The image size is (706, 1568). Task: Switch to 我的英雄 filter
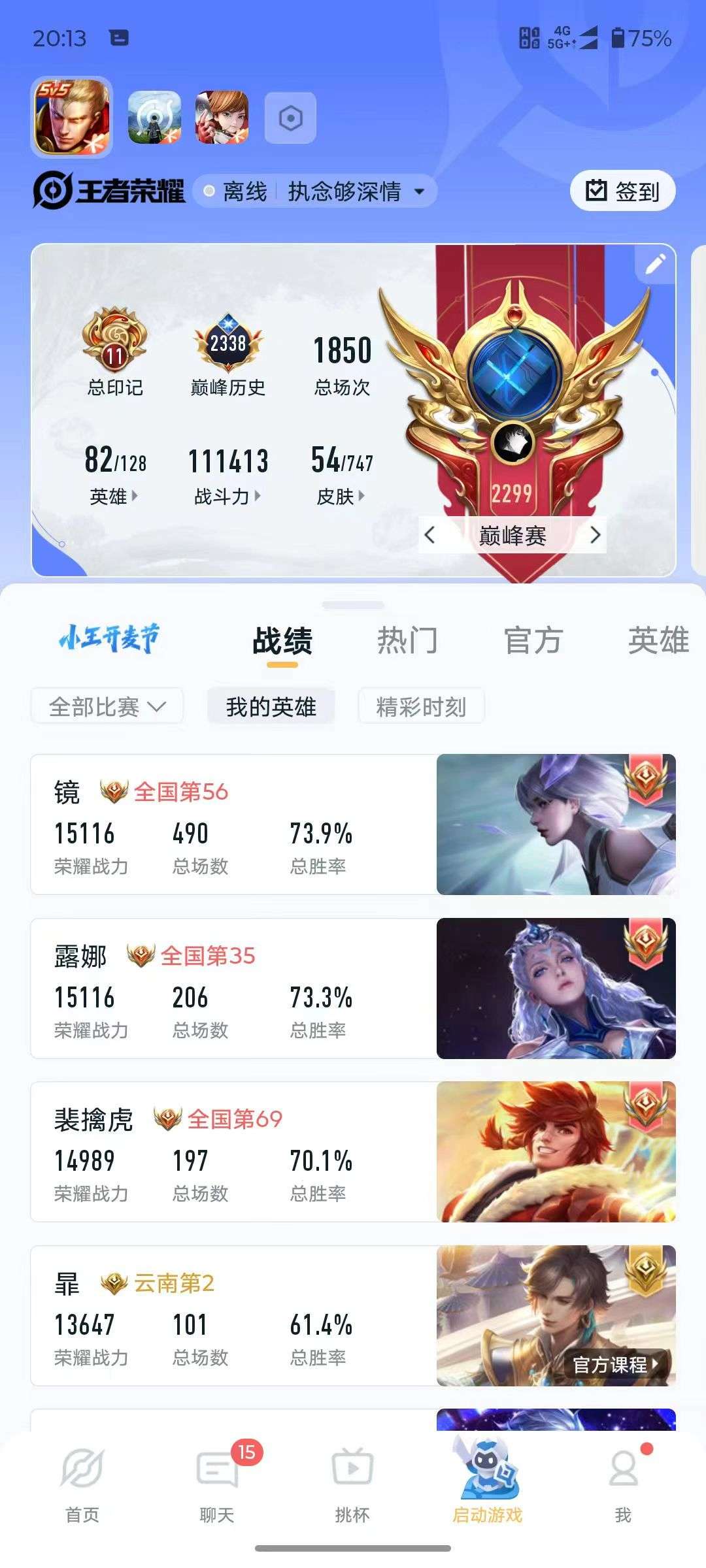[x=270, y=706]
